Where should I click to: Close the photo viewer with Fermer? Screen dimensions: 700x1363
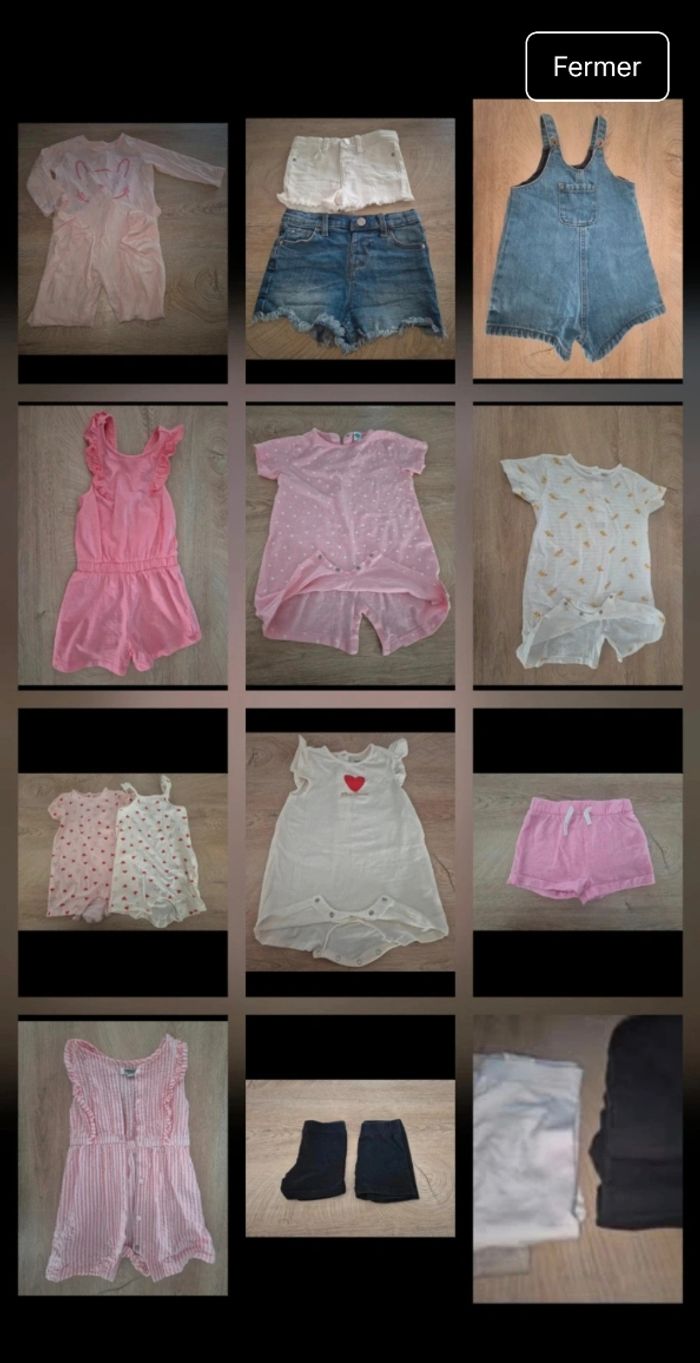click(x=597, y=67)
